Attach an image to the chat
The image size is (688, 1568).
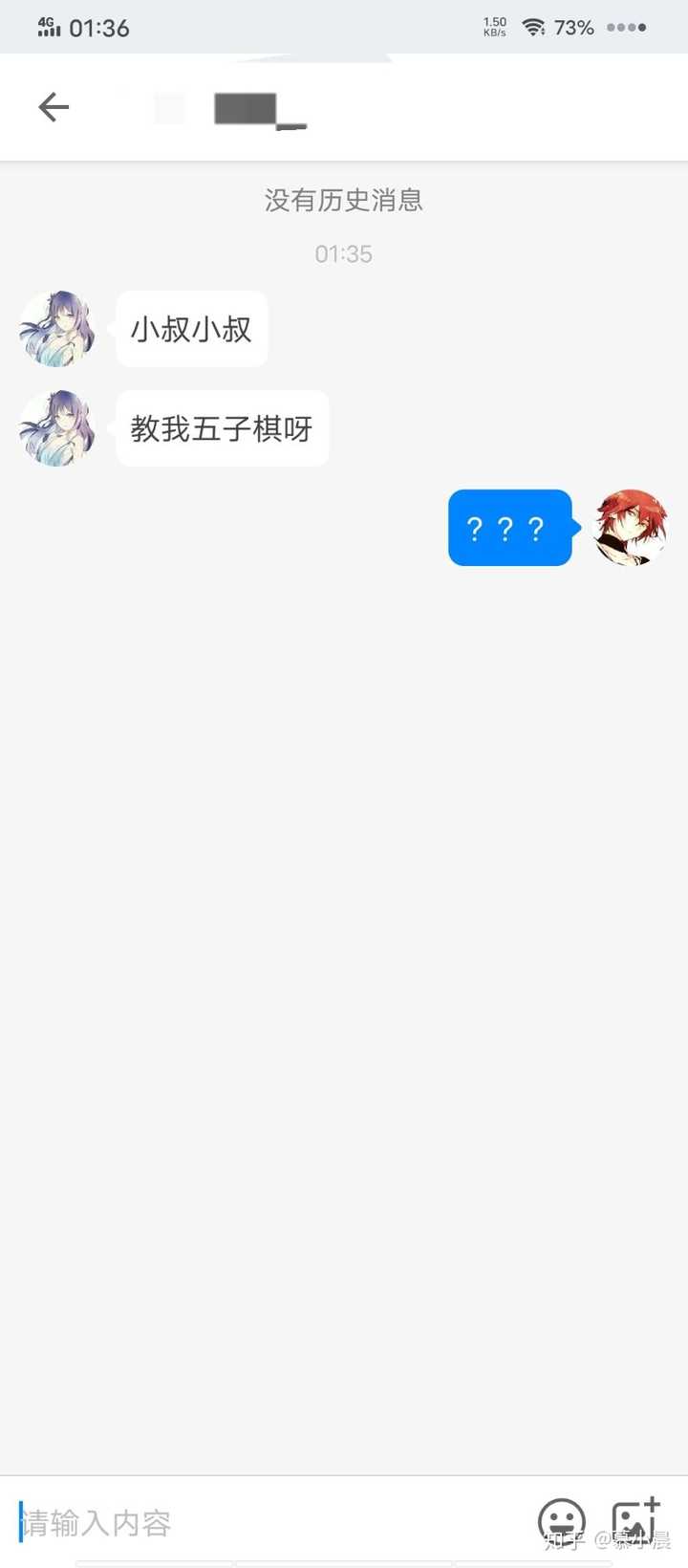(x=635, y=1520)
